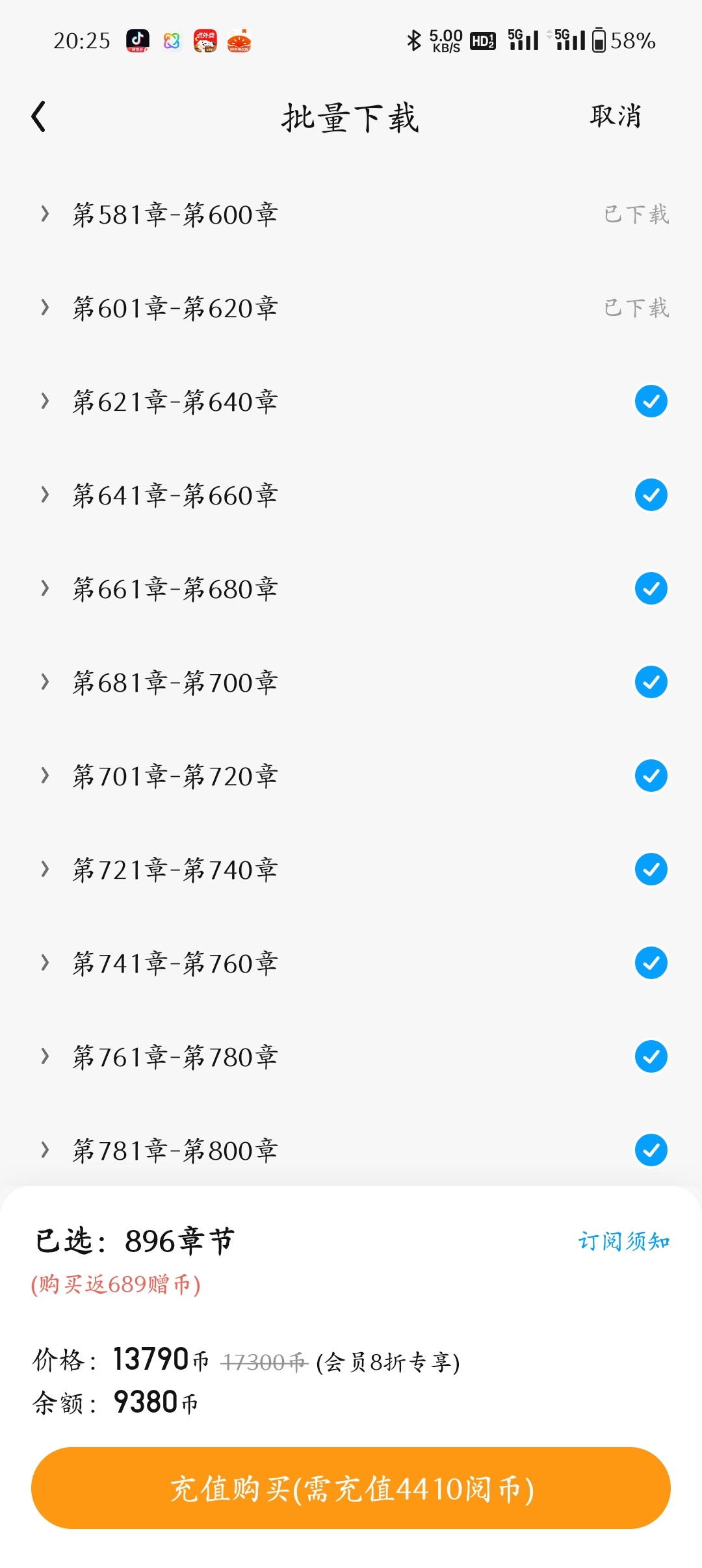
Task: Deselect the 第701章-第720章 range
Action: pos(651,776)
